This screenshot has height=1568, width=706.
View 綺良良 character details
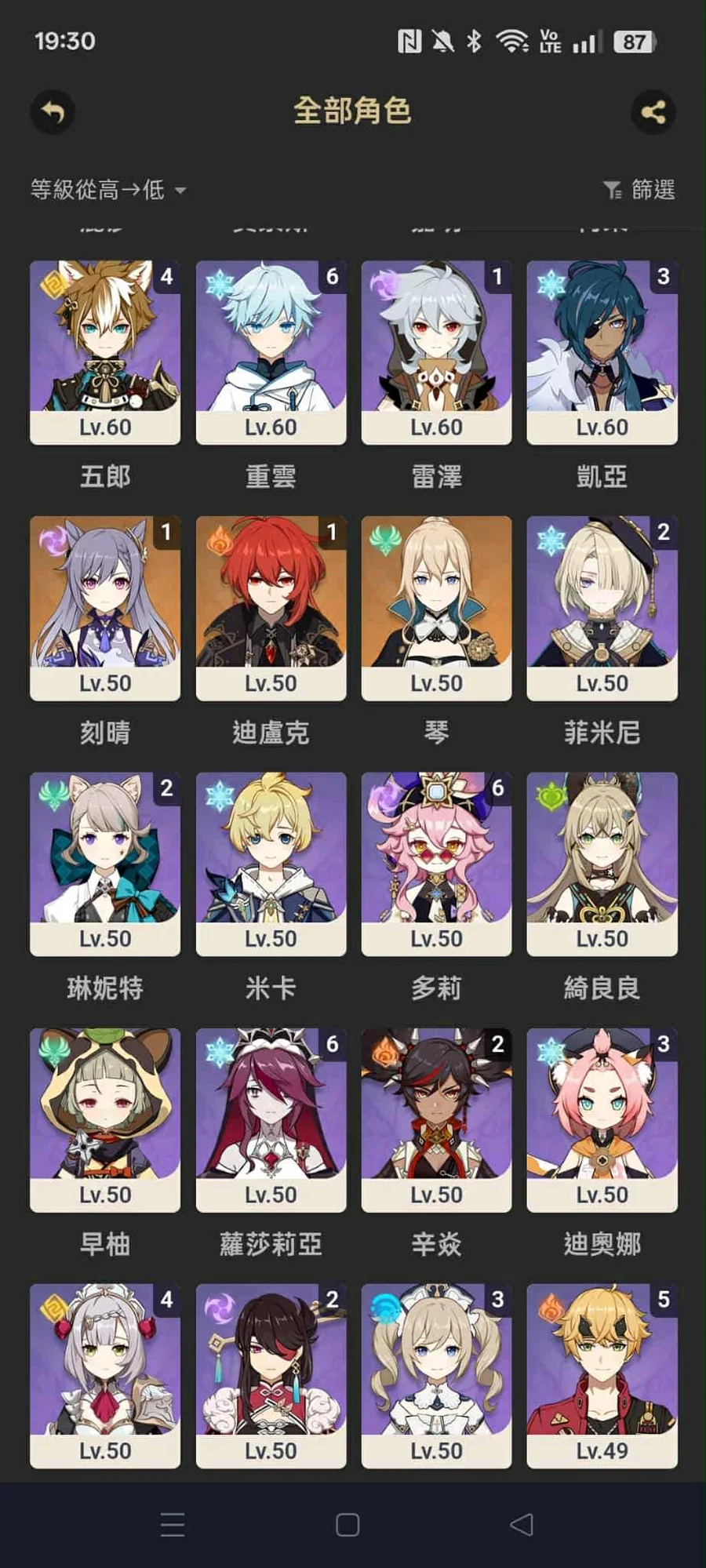point(602,864)
